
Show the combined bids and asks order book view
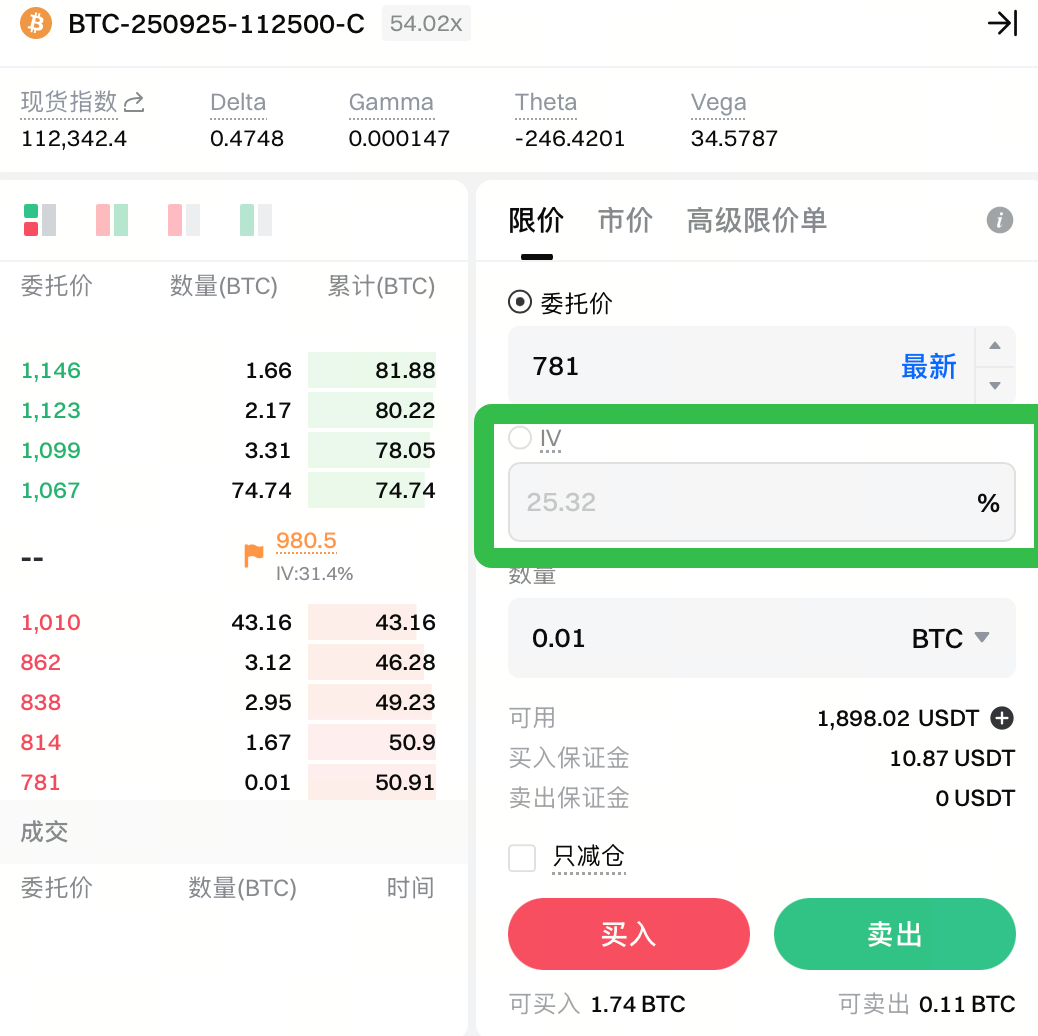click(x=40, y=220)
